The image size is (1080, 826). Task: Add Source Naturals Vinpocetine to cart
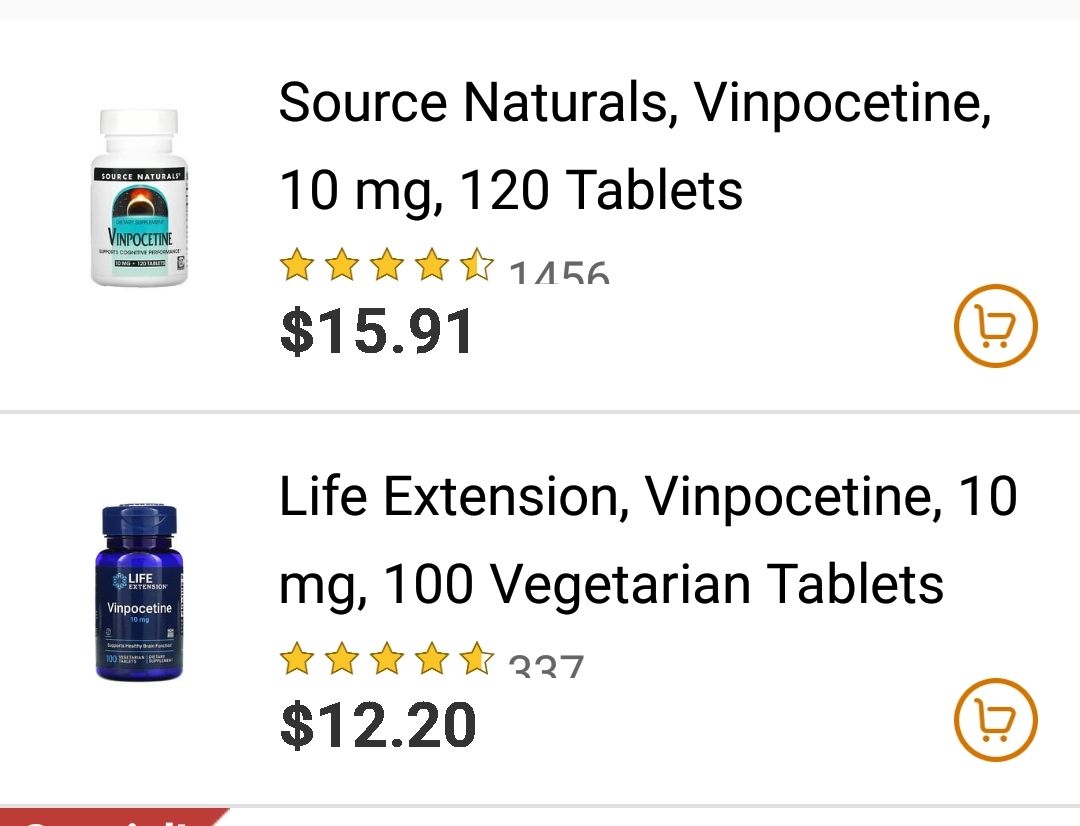[x=995, y=327]
